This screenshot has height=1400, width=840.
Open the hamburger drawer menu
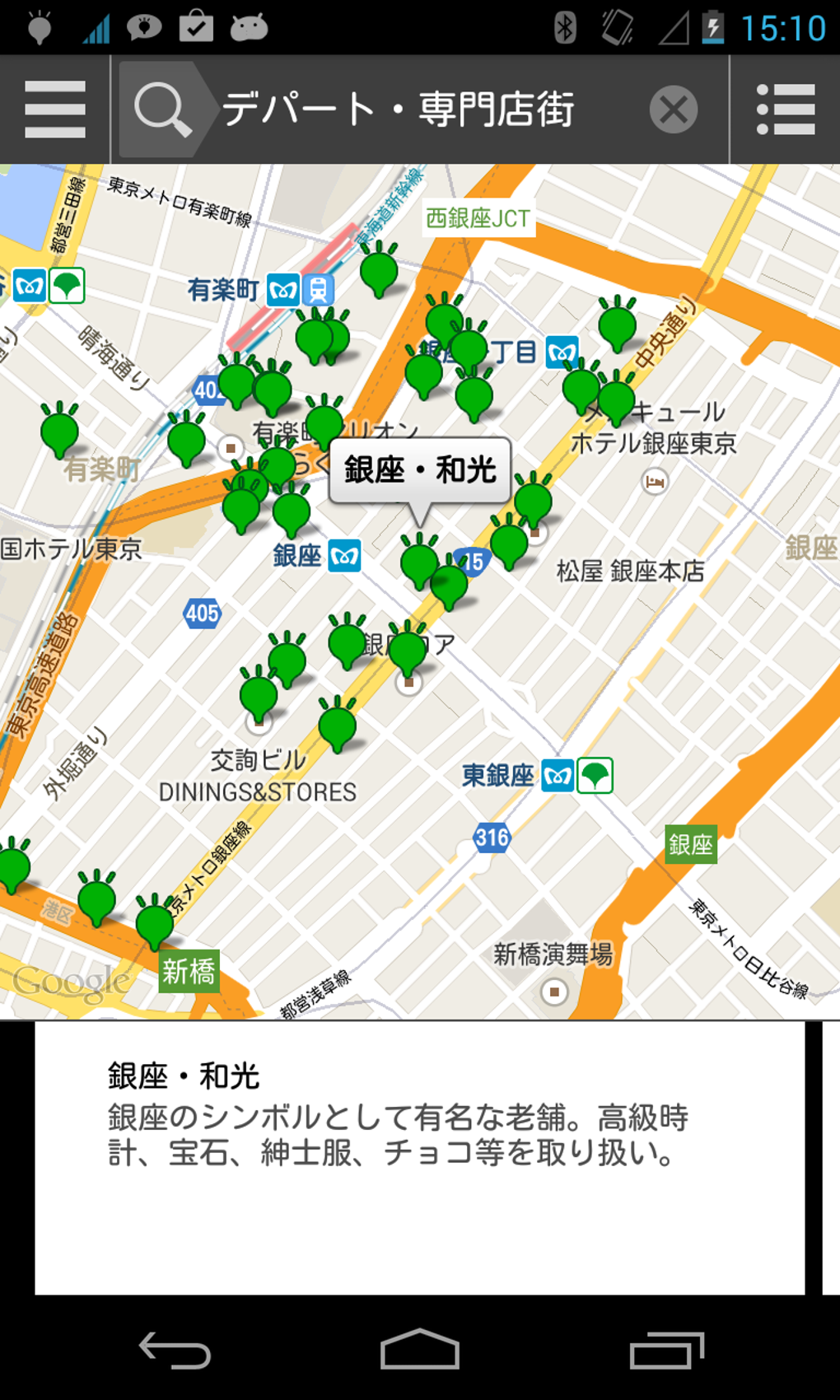55,110
